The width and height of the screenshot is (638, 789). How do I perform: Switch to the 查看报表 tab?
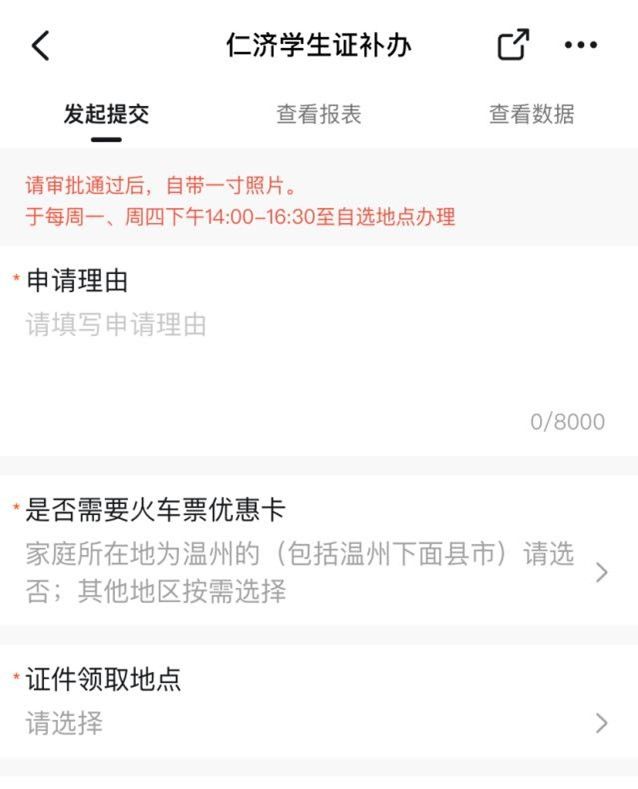319,114
